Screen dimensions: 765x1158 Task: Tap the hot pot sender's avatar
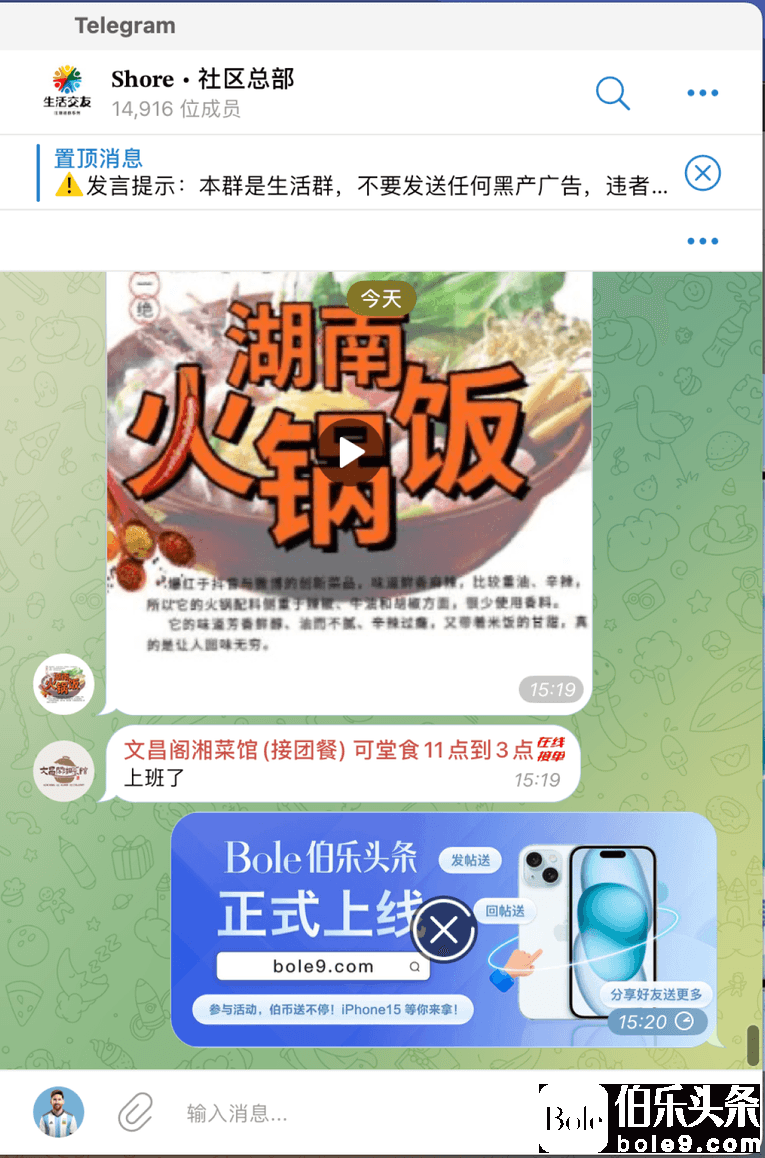coord(64,684)
